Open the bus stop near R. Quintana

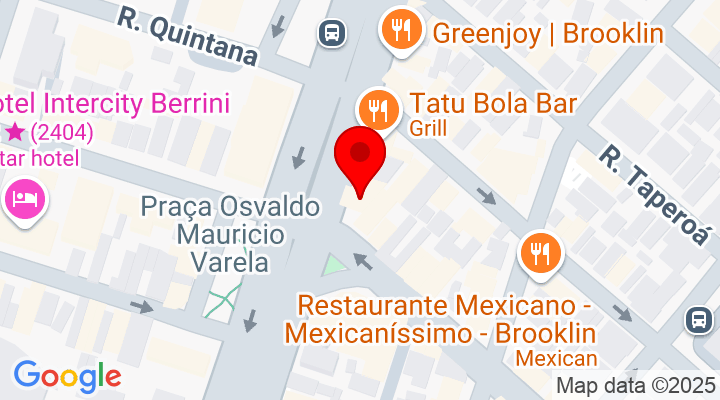click(x=332, y=33)
